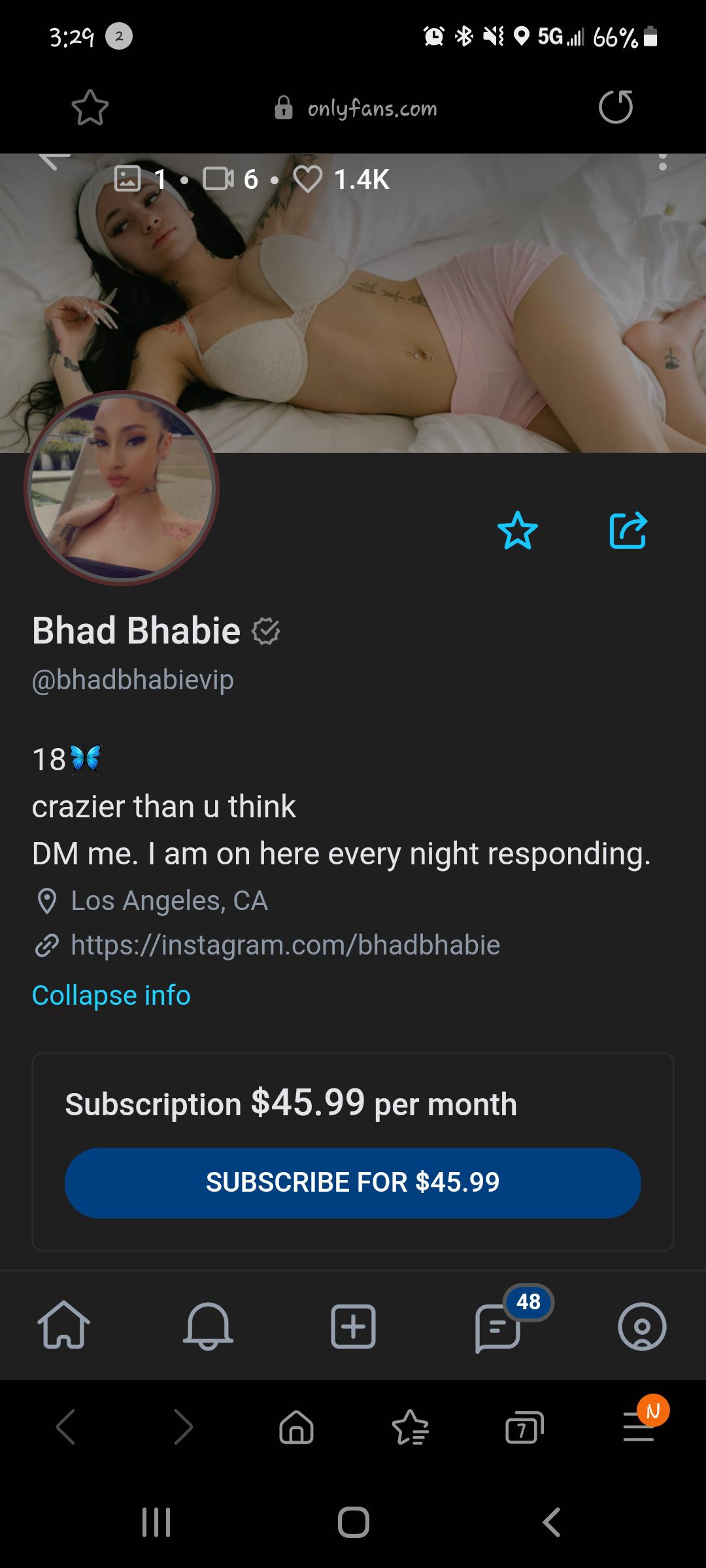Go back using the header arrow
This screenshot has height=1568, width=706.
(x=54, y=159)
